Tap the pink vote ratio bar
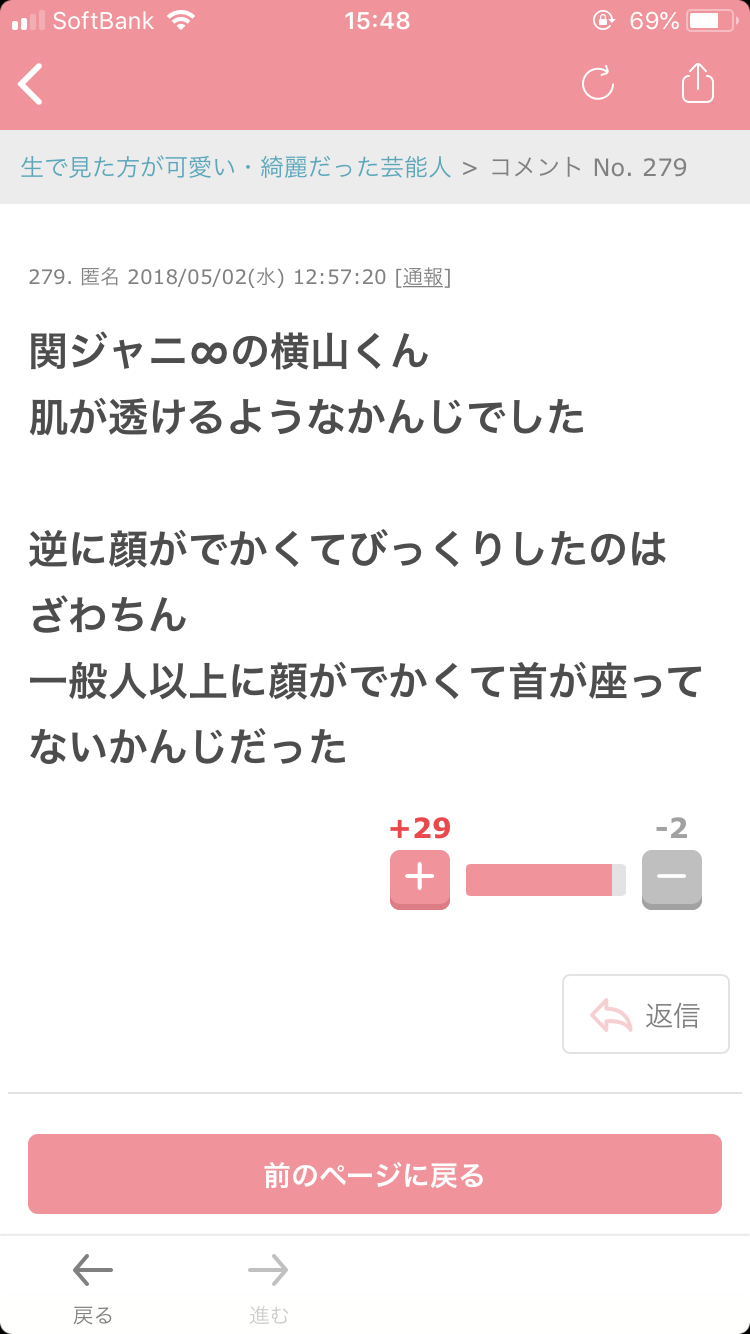Image resolution: width=750 pixels, height=1334 pixels. coord(544,879)
